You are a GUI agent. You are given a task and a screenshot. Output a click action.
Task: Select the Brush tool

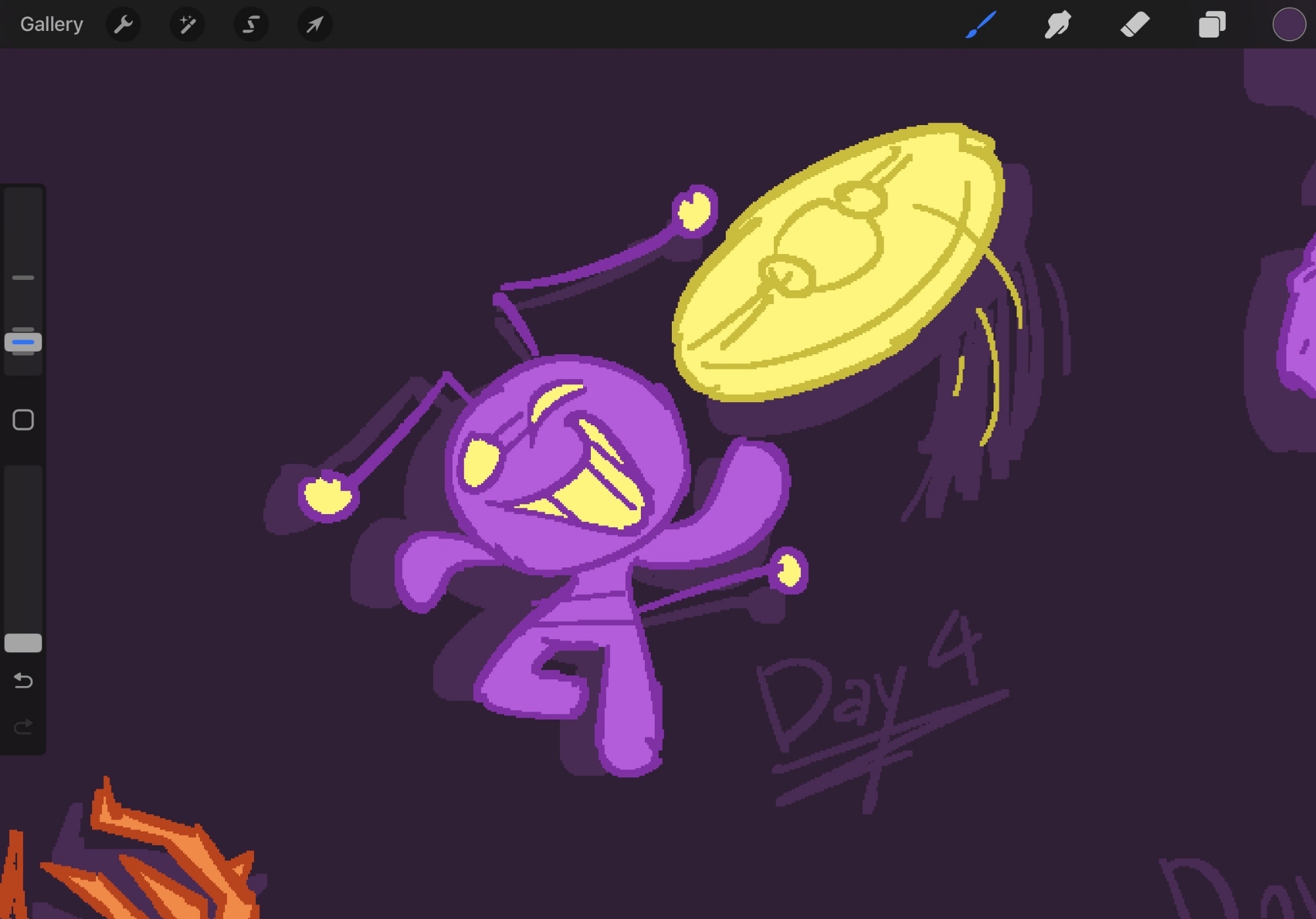coord(980,24)
